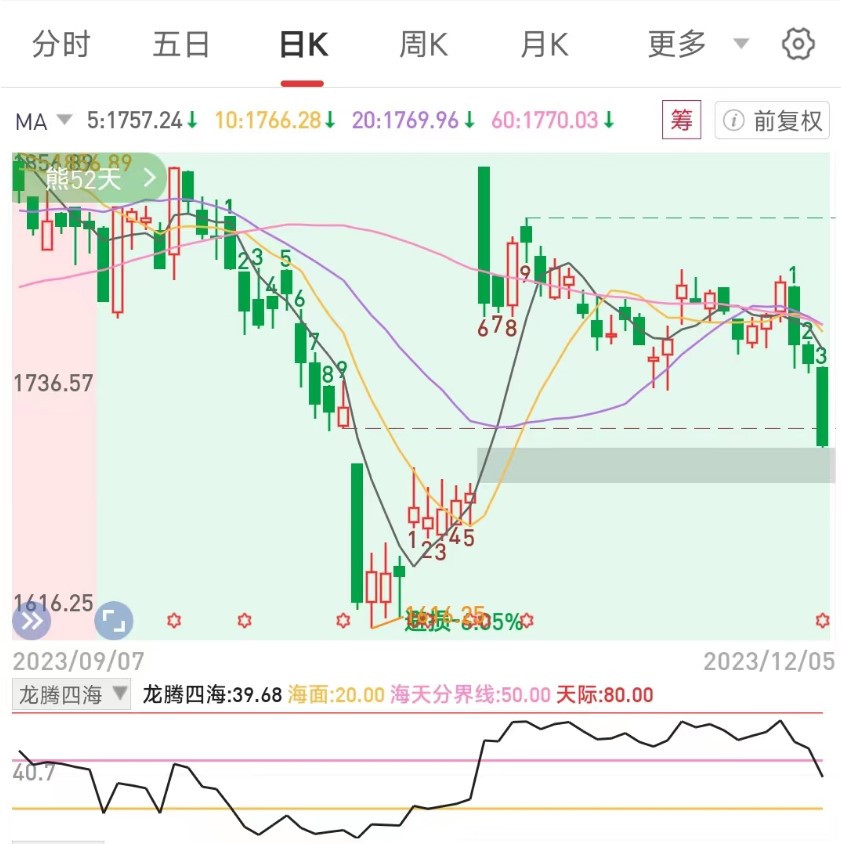Image resolution: width=841 pixels, height=844 pixels.
Task: Expand the 更多 dropdown
Action: click(x=696, y=44)
